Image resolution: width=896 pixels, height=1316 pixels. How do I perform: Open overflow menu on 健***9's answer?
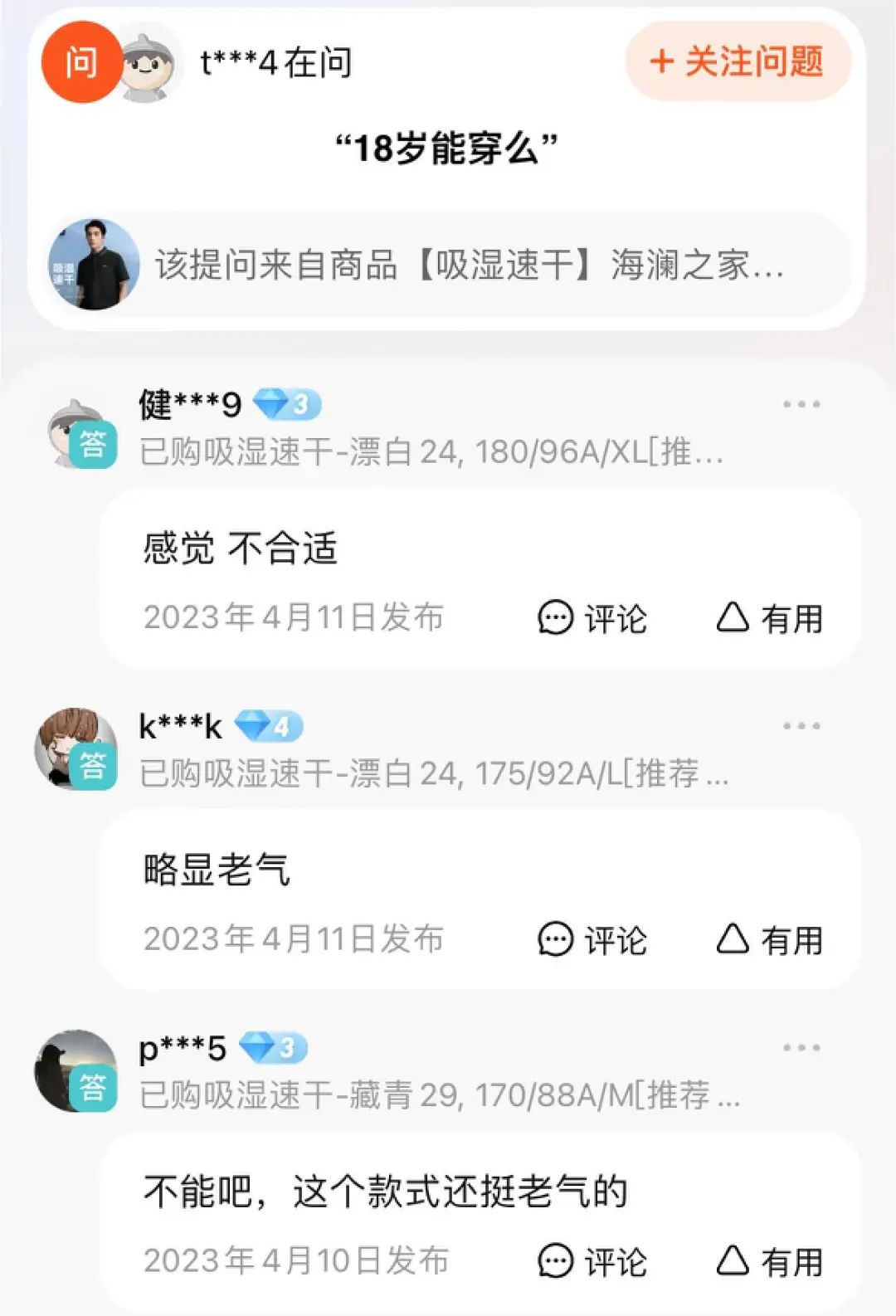(x=801, y=405)
